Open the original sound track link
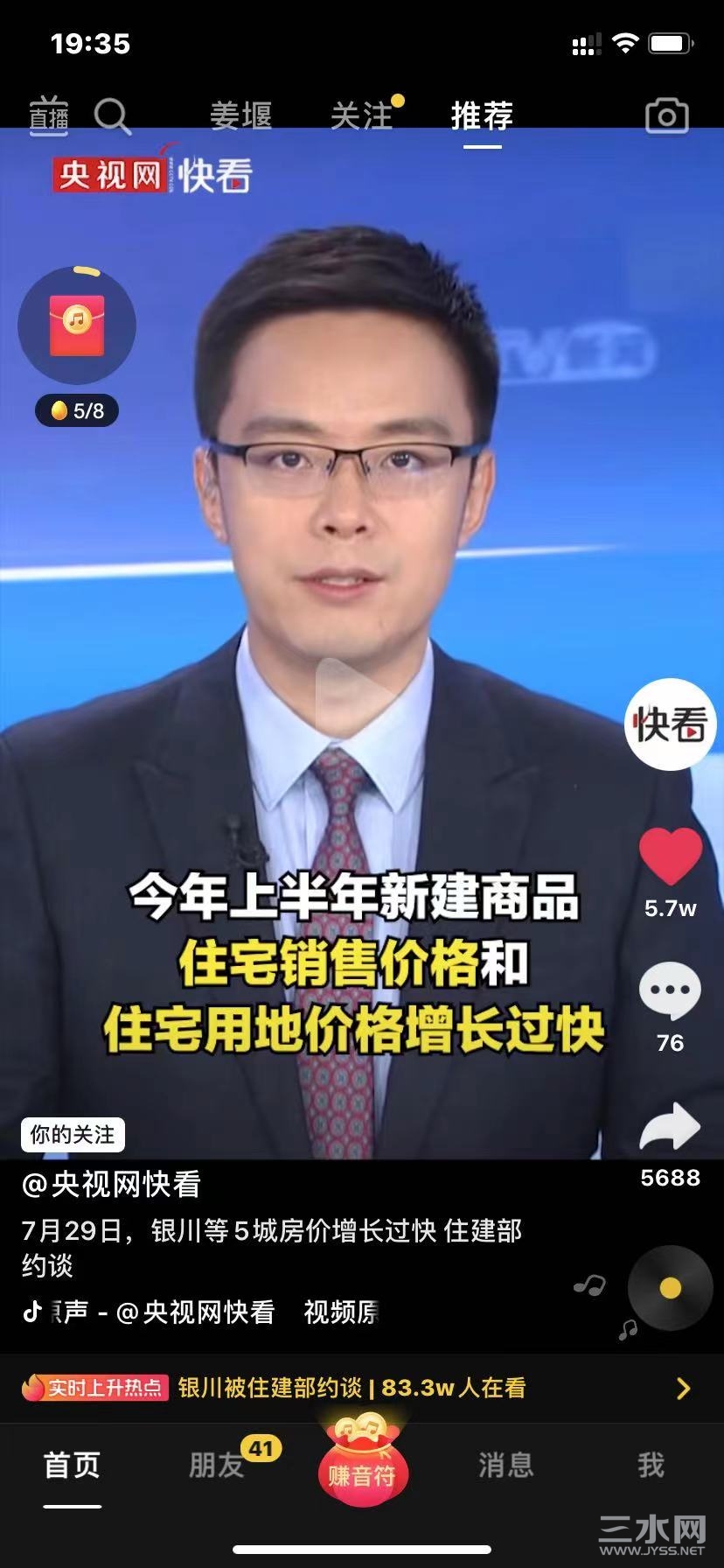Viewport: 724px width, 1568px height. coord(203,1312)
